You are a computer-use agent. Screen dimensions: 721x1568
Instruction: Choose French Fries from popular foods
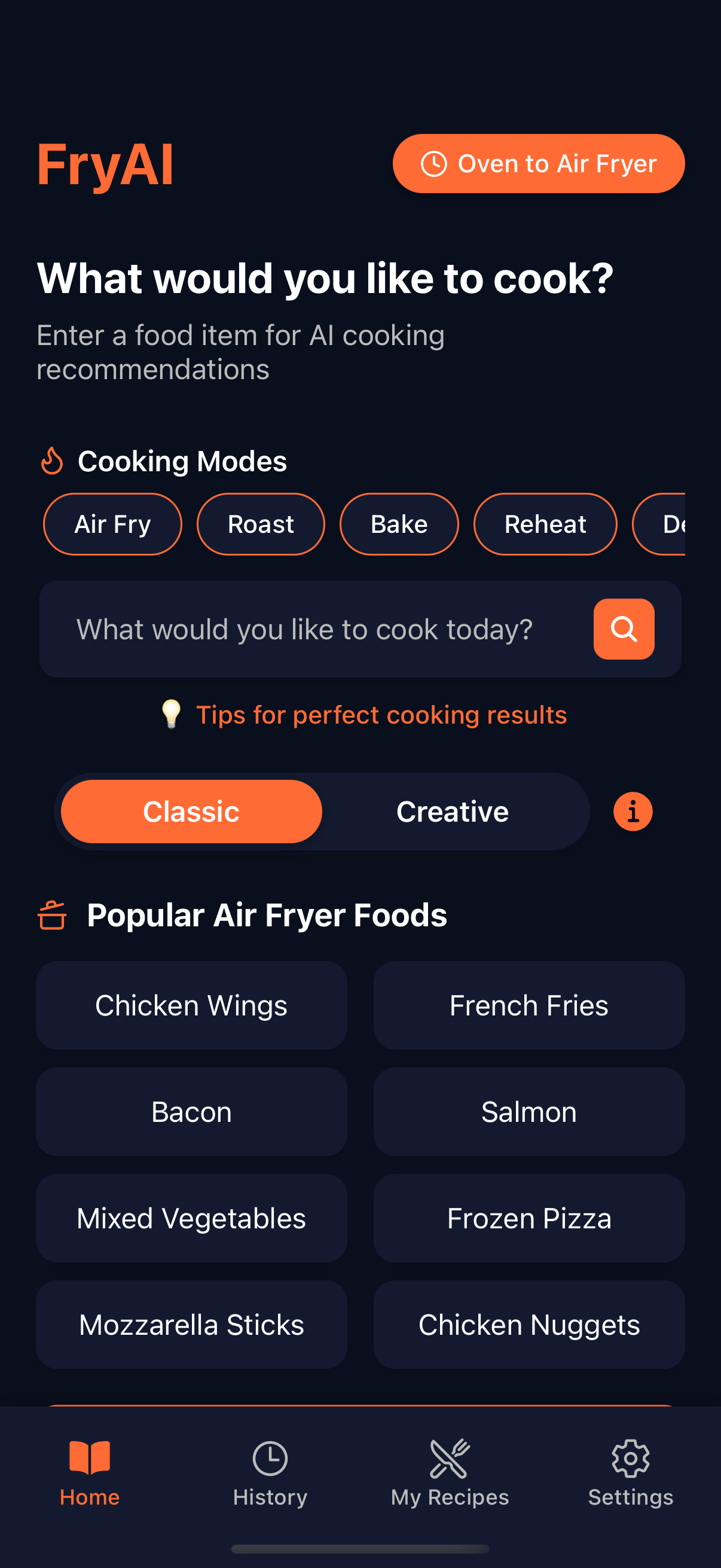[x=528, y=1005]
